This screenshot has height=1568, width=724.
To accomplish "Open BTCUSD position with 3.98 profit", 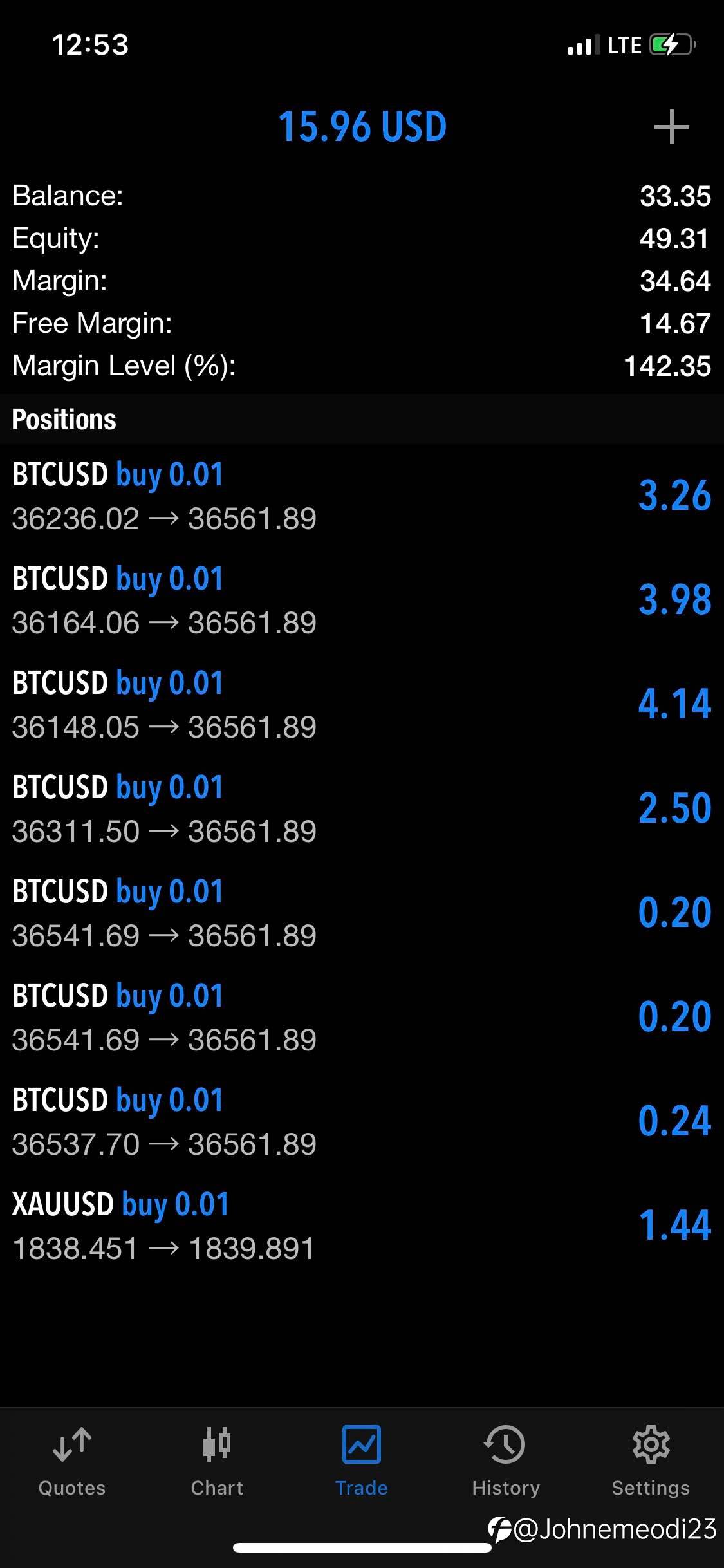I will (362, 601).
